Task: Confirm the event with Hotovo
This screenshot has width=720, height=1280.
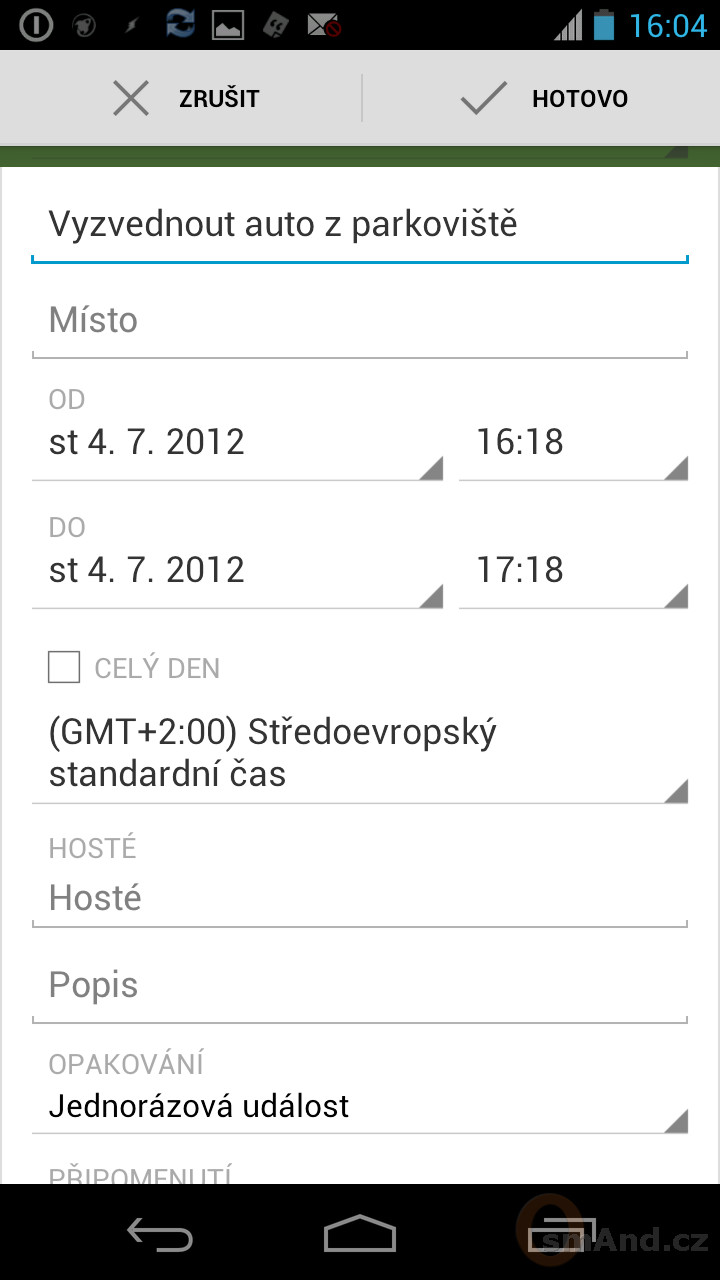Action: click(541, 98)
